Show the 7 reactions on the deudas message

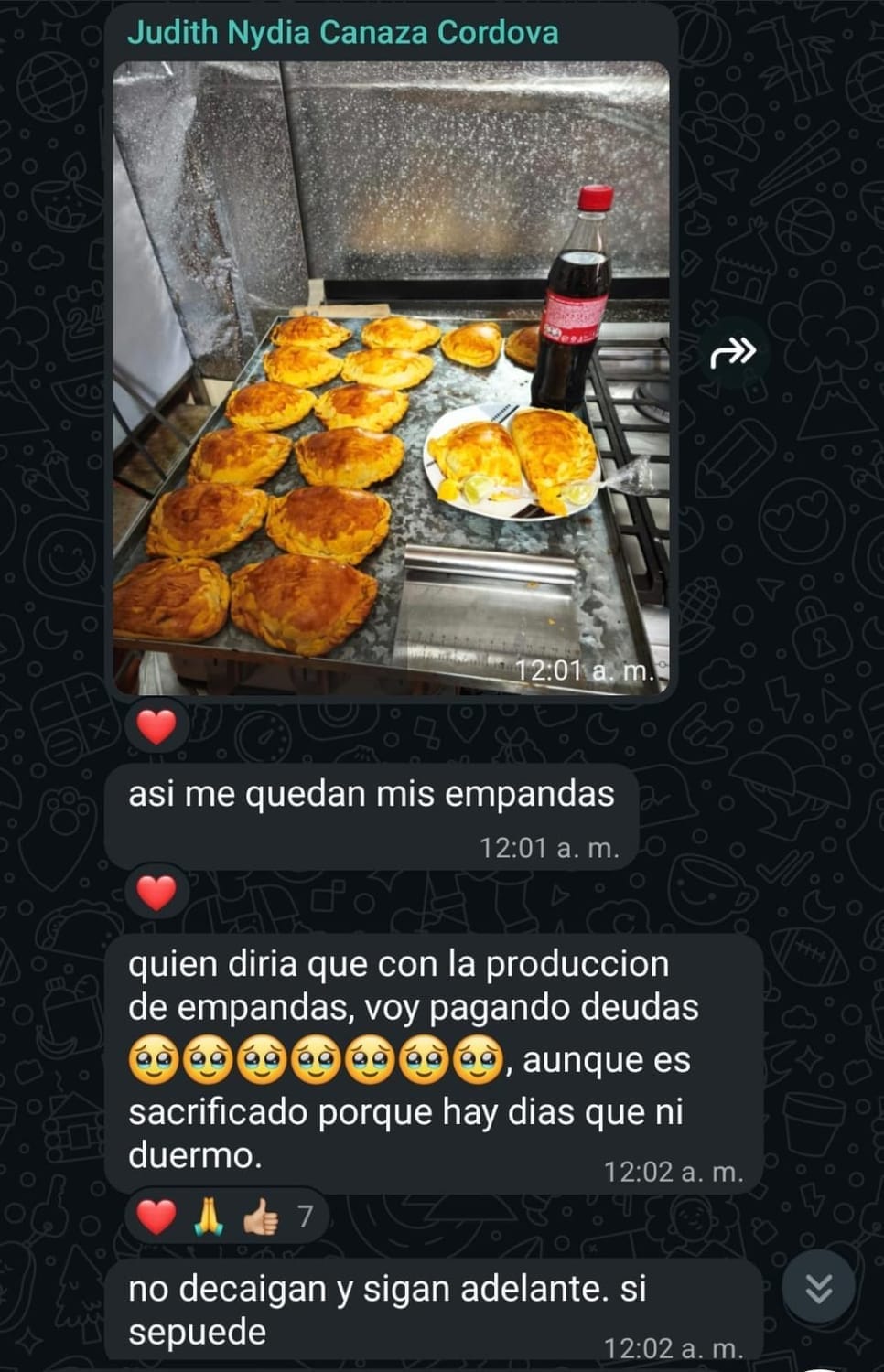(x=225, y=1217)
